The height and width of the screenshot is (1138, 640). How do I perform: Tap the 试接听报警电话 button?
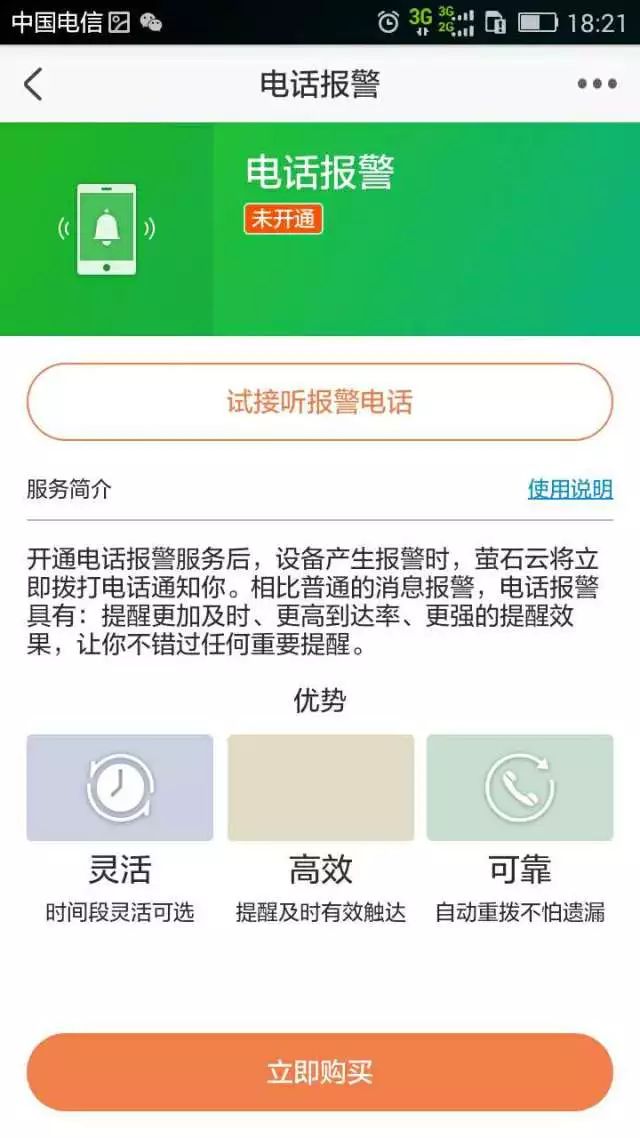coord(319,402)
